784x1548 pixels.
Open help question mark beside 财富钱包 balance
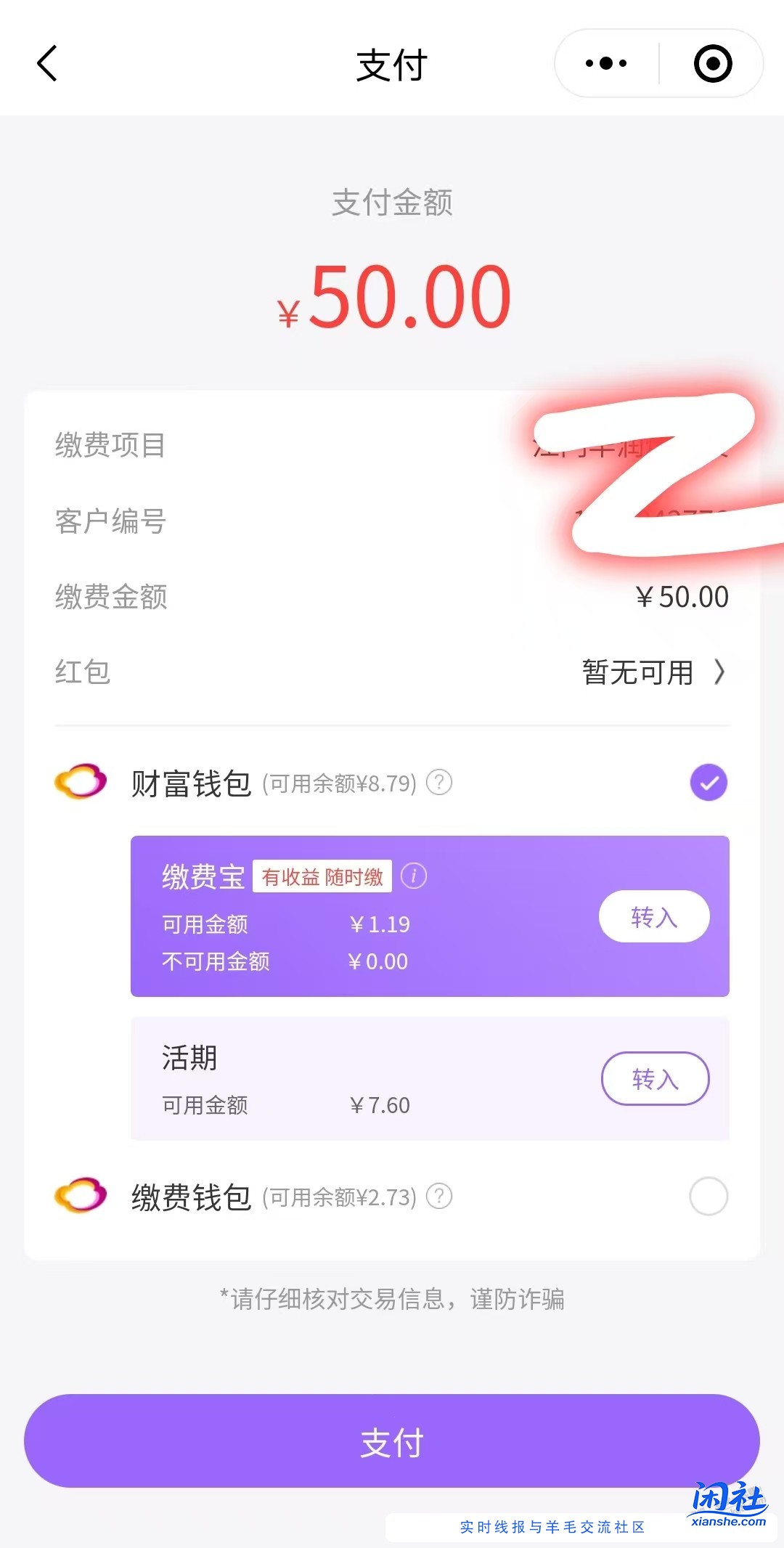(x=438, y=783)
